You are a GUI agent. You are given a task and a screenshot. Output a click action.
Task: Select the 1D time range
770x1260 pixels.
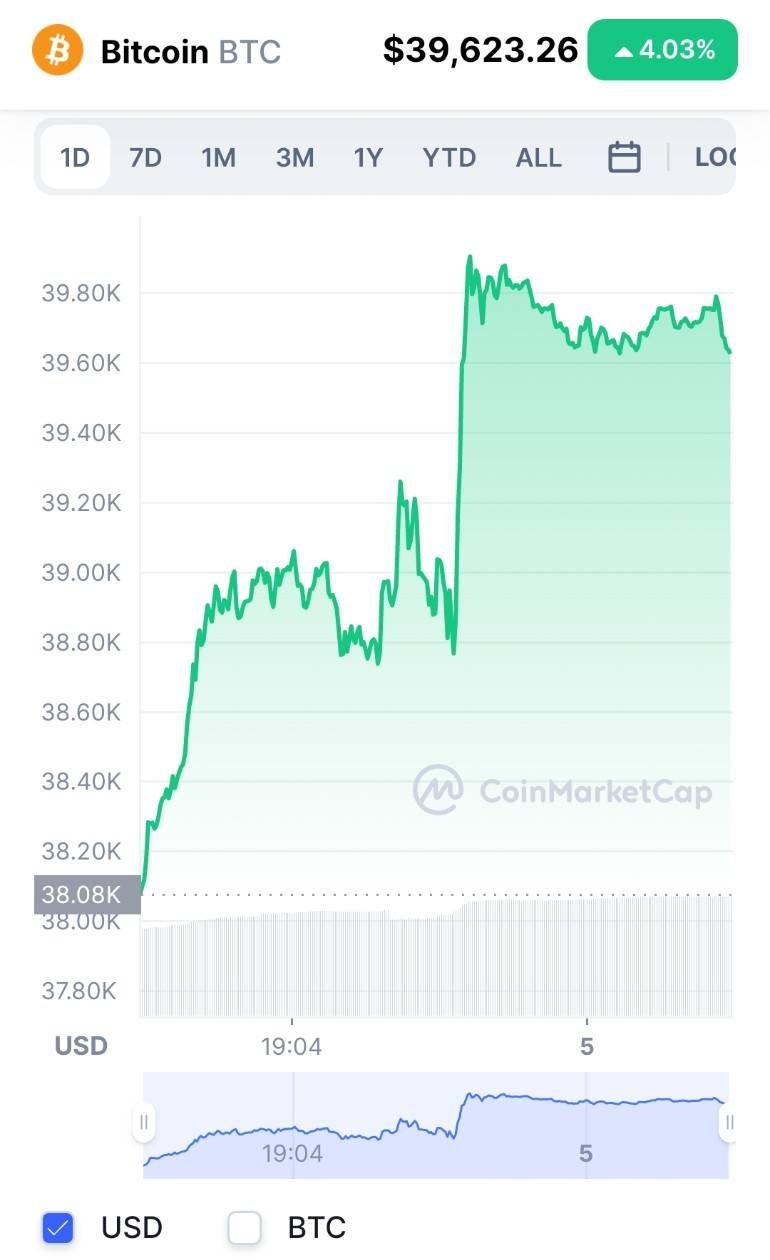point(75,158)
